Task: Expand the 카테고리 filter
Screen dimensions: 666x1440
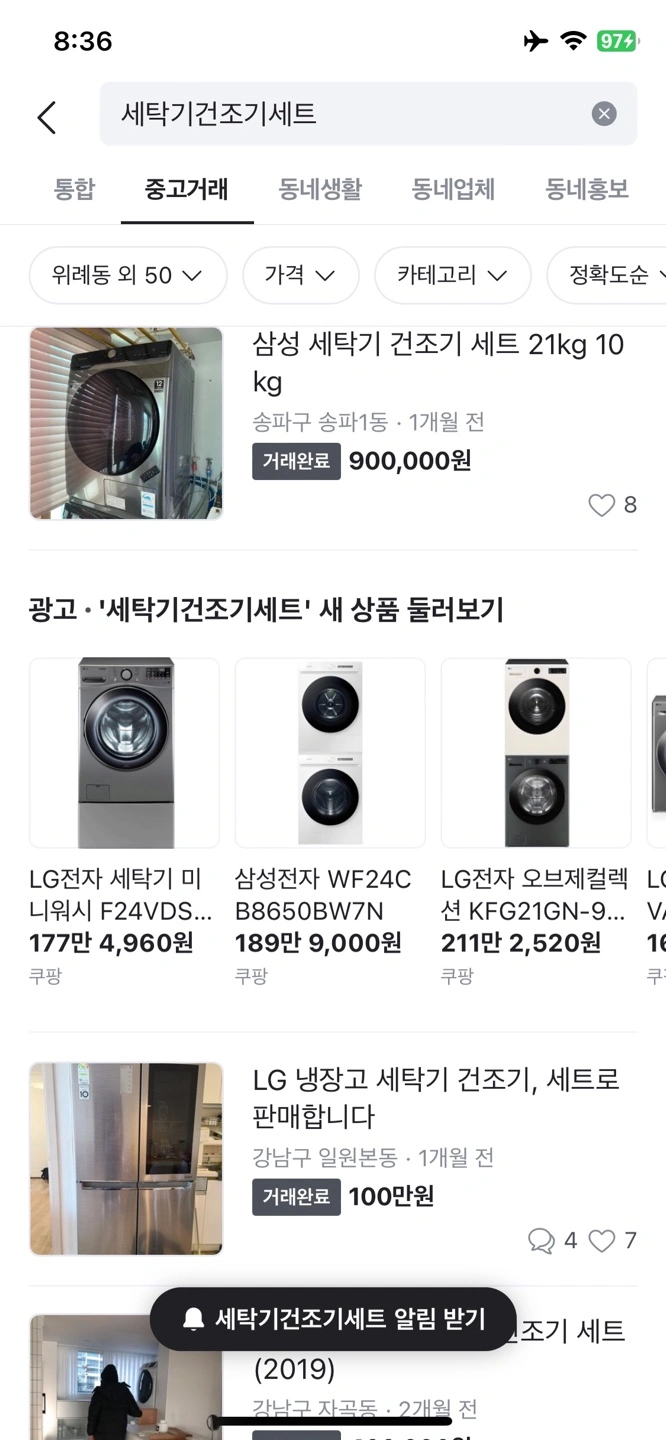Action: pos(452,275)
